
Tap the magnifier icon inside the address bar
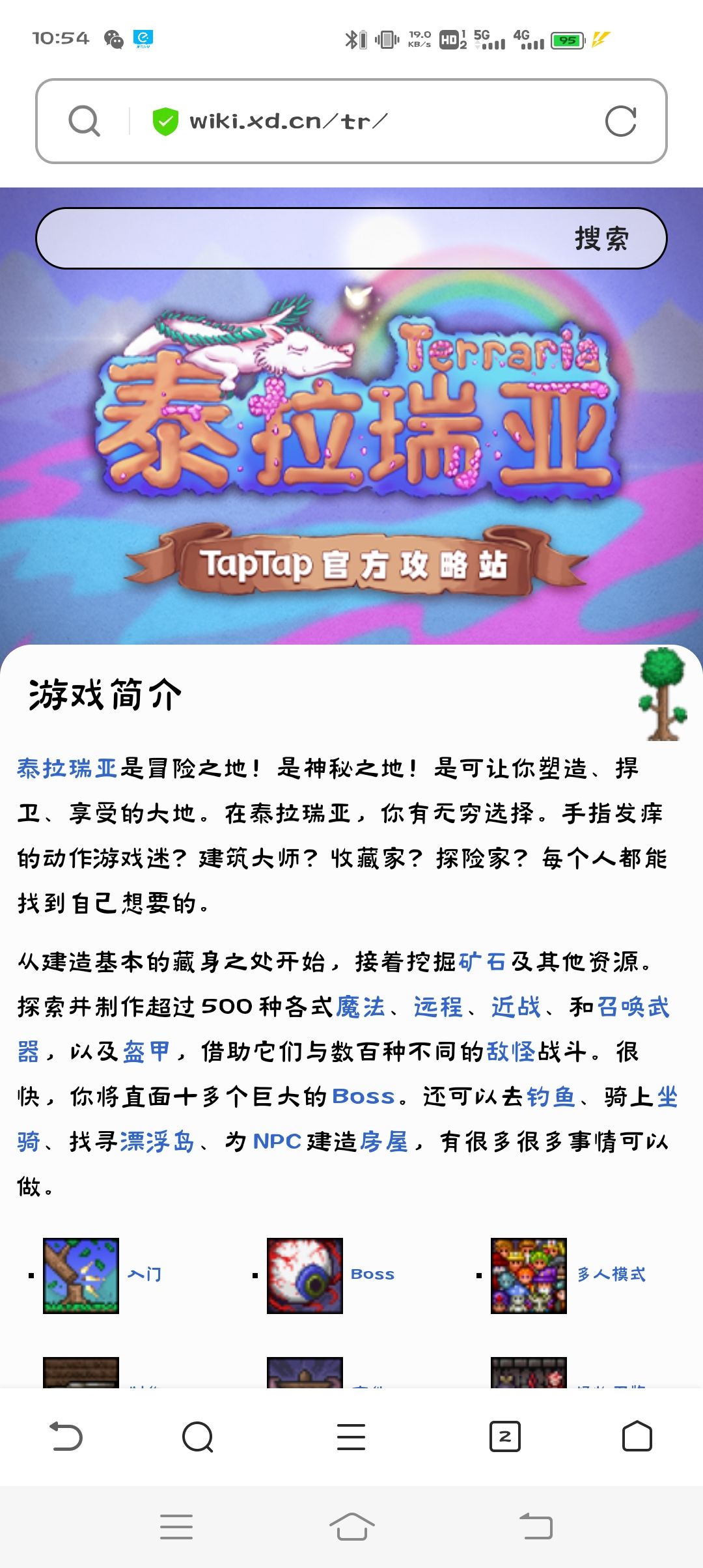pyautogui.click(x=83, y=120)
